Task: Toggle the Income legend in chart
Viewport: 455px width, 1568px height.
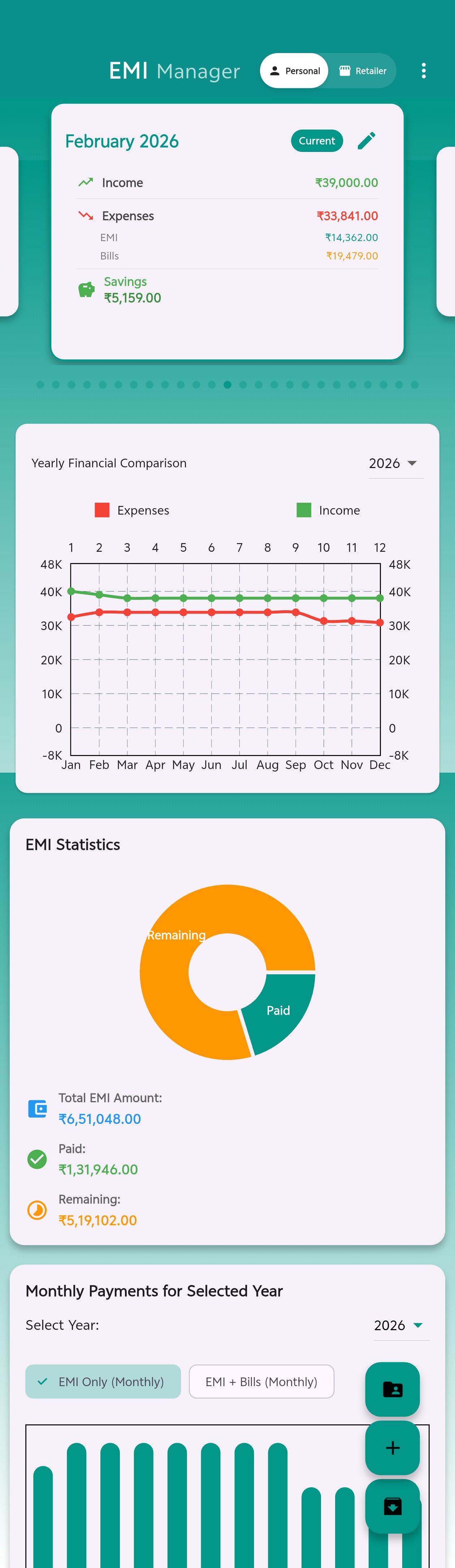Action: point(328,510)
